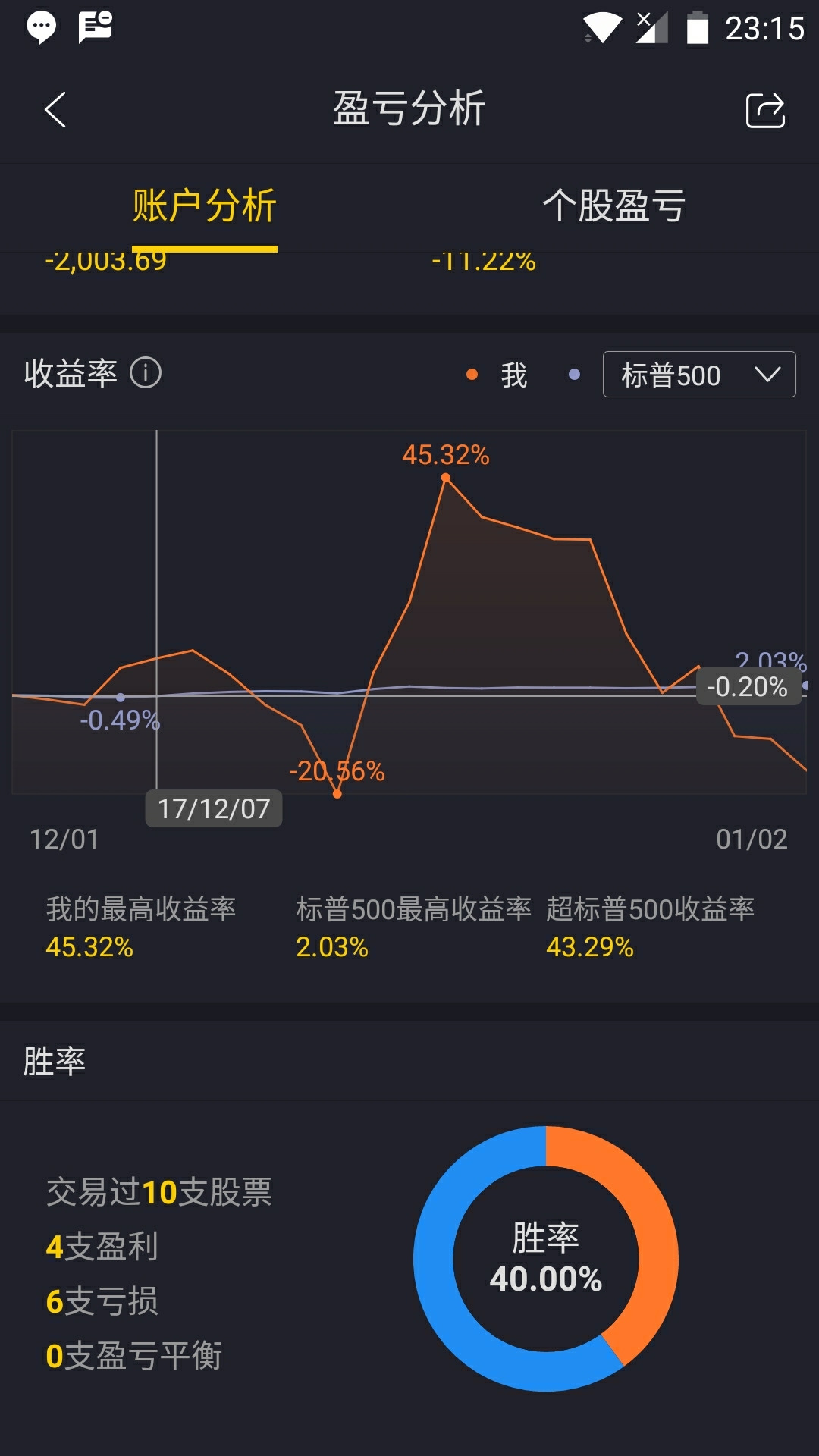Select the 账户分析 tab
Image resolution: width=819 pixels, height=1456 pixels.
tap(205, 206)
